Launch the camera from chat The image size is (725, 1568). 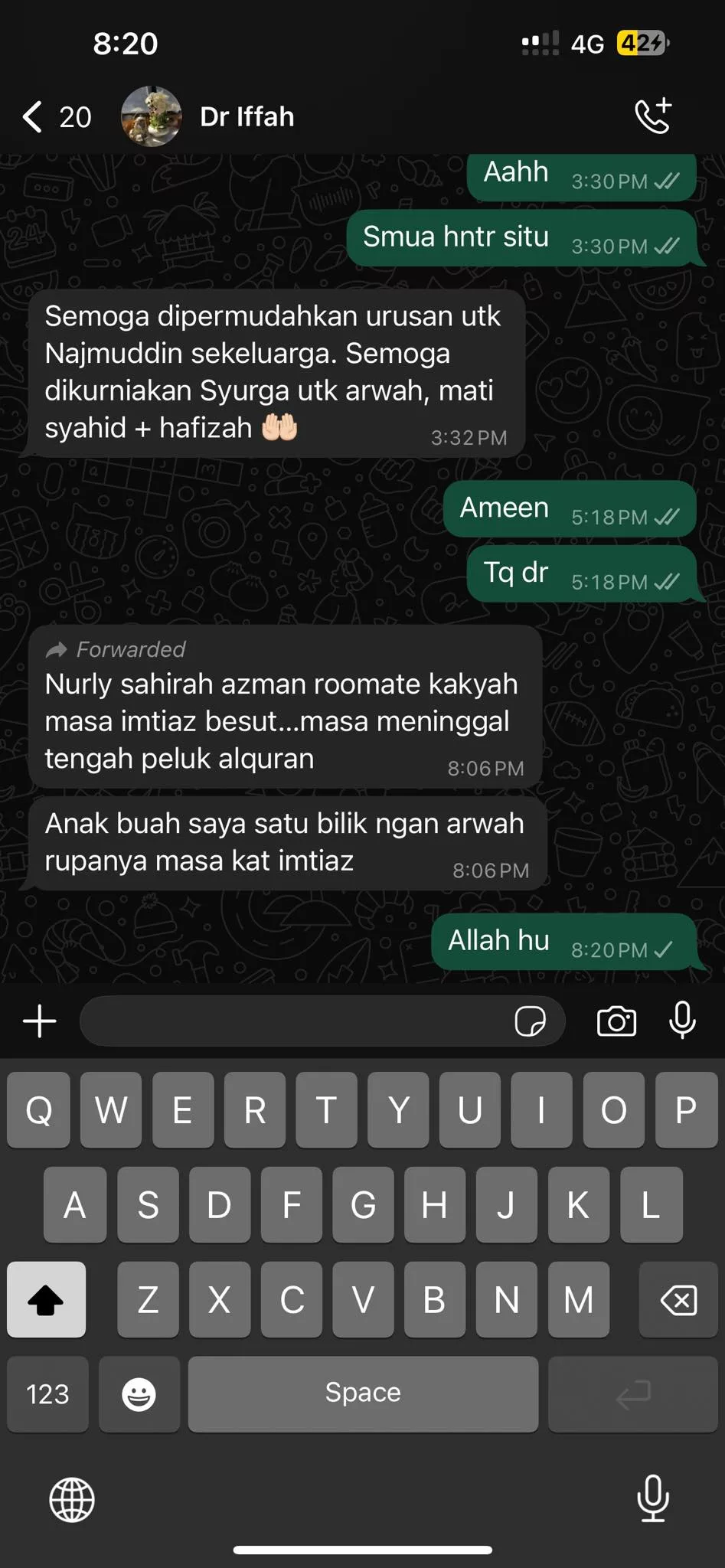pos(616,1021)
